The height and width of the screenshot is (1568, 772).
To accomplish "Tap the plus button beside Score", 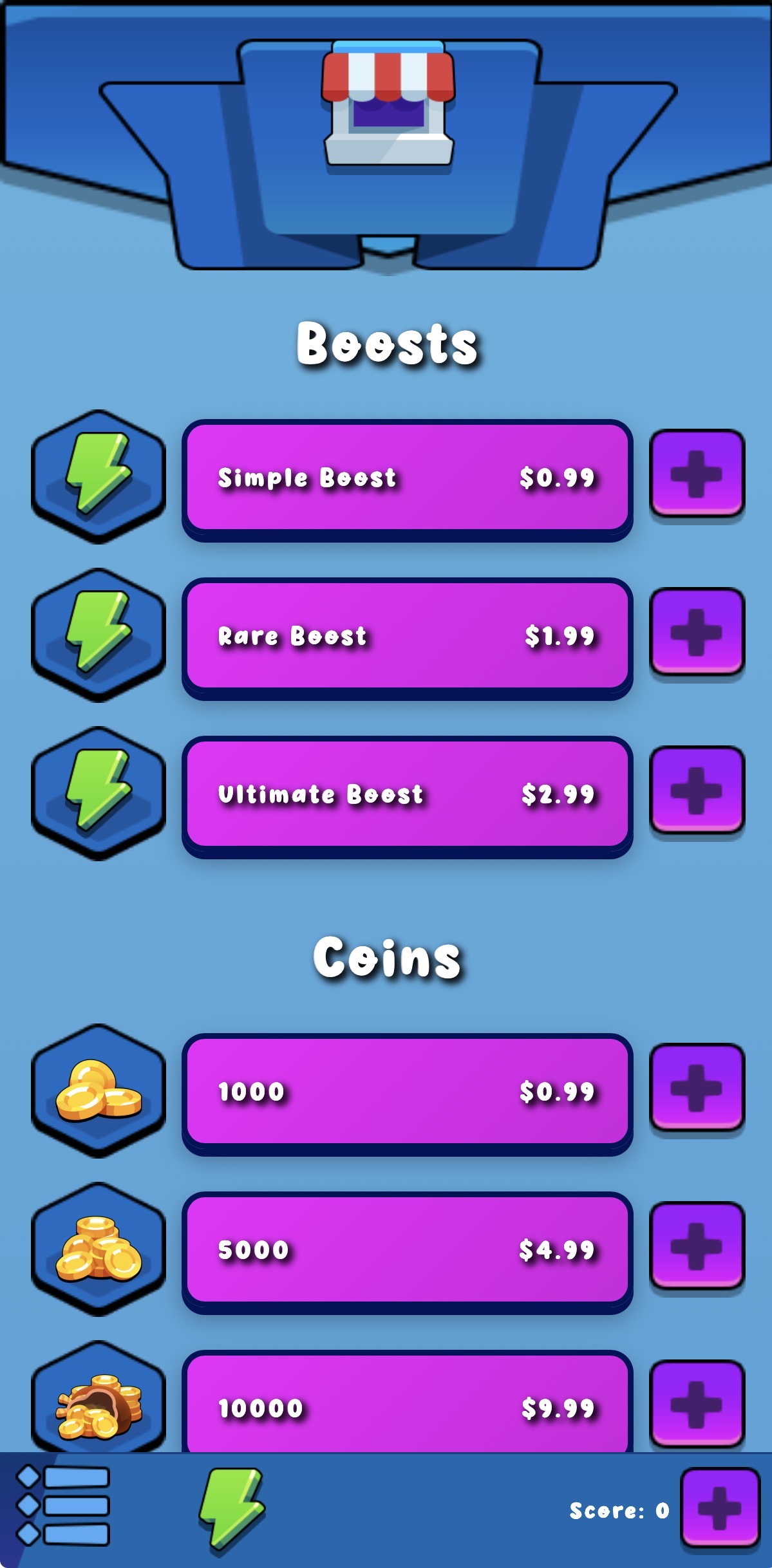I will 720,1506.
